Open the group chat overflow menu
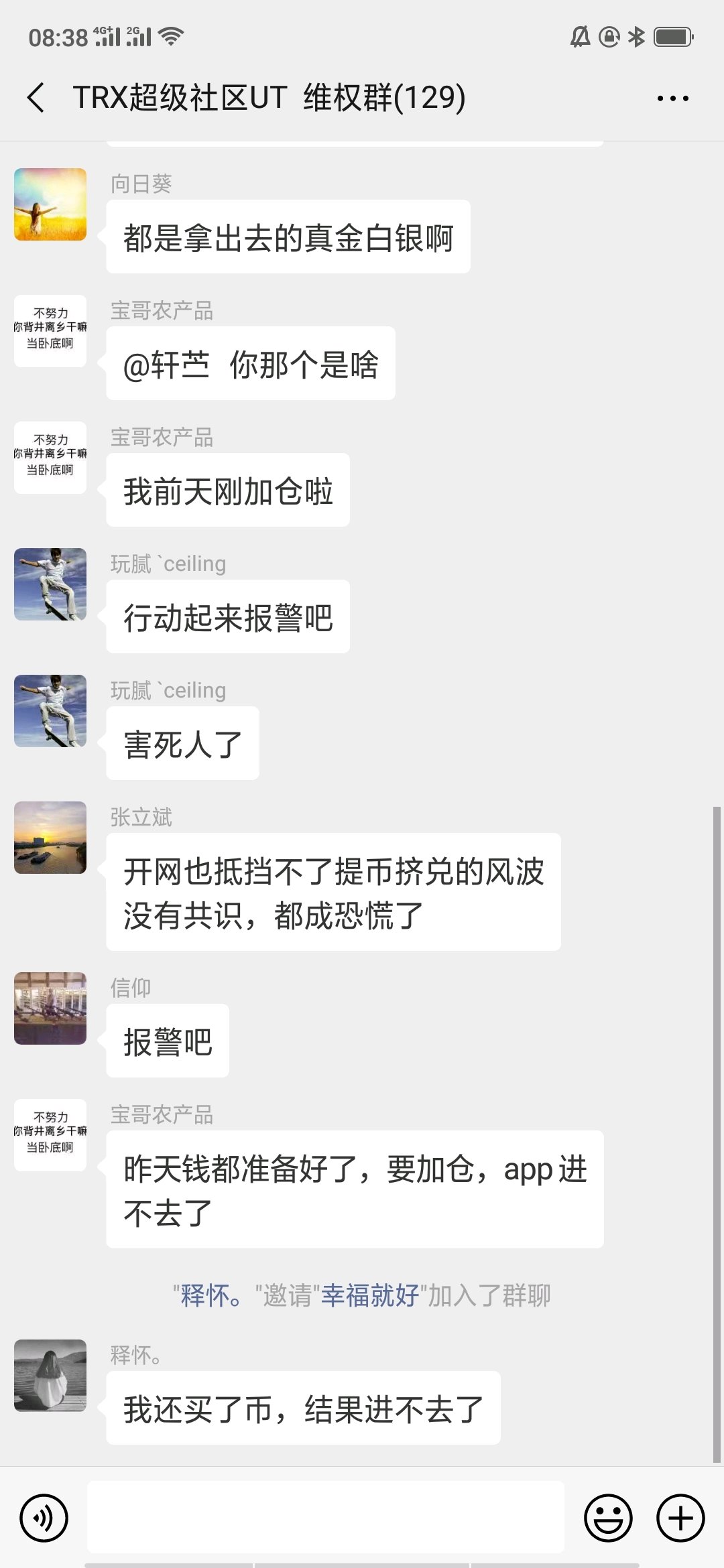 click(x=672, y=99)
